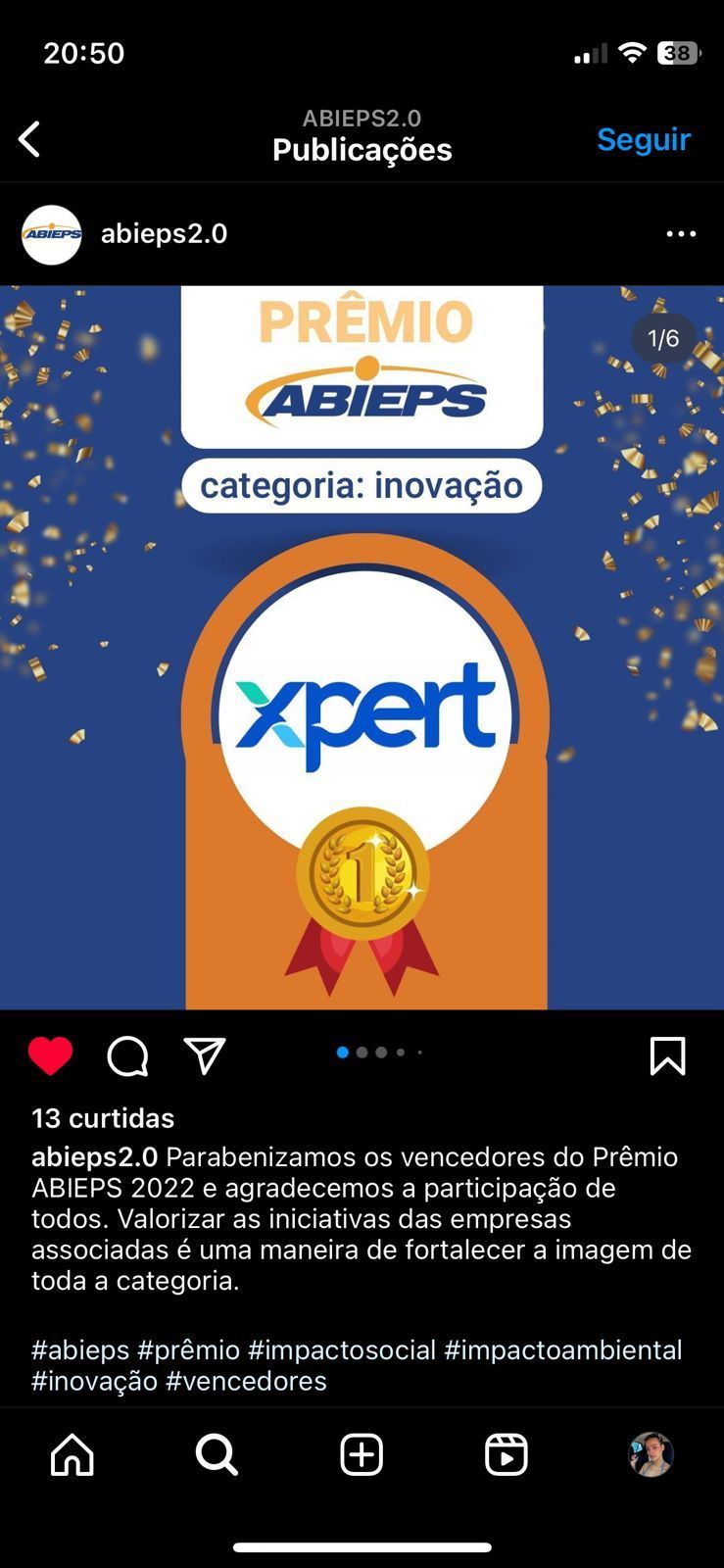Open abieps2.0 username above the post
The image size is (724, 1568).
(x=164, y=234)
